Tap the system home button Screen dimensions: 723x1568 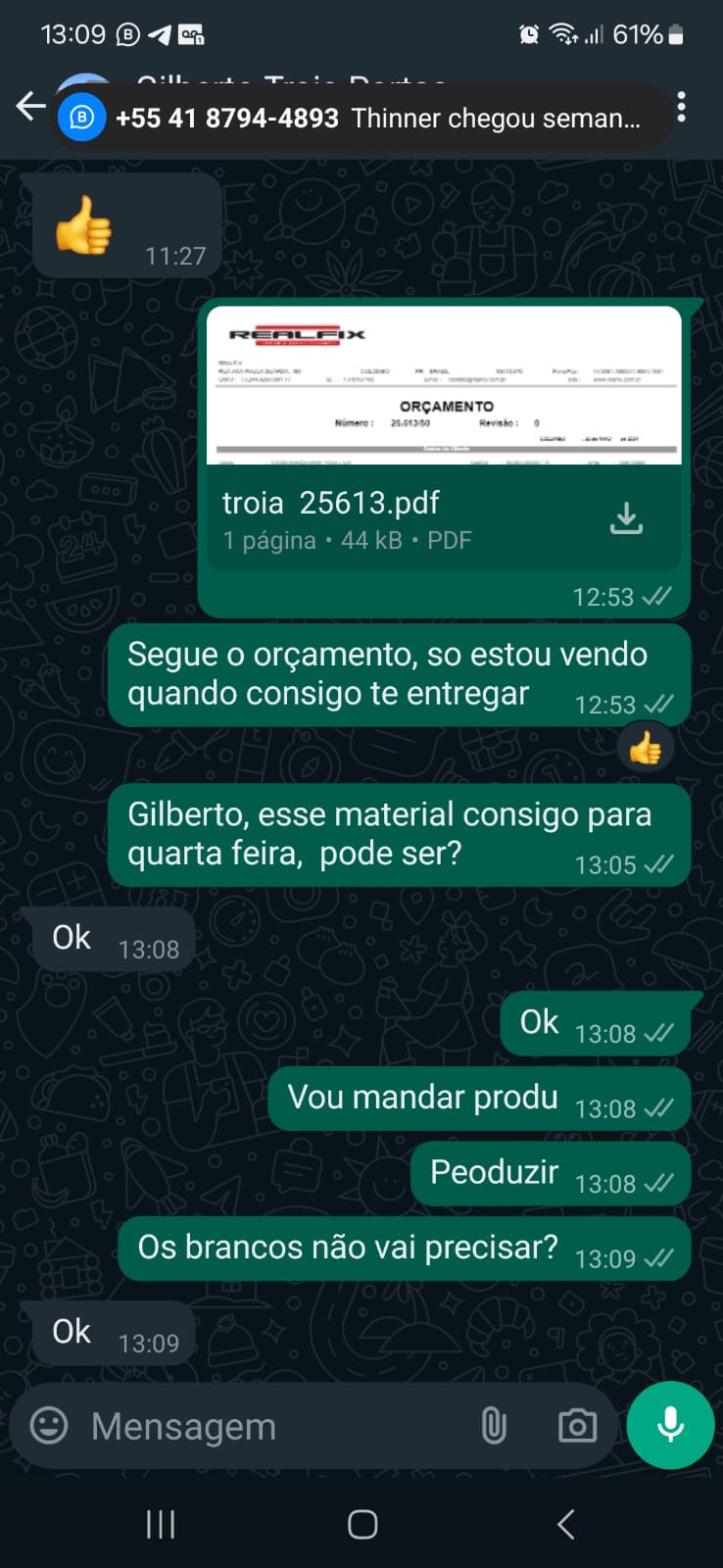coord(362,1524)
